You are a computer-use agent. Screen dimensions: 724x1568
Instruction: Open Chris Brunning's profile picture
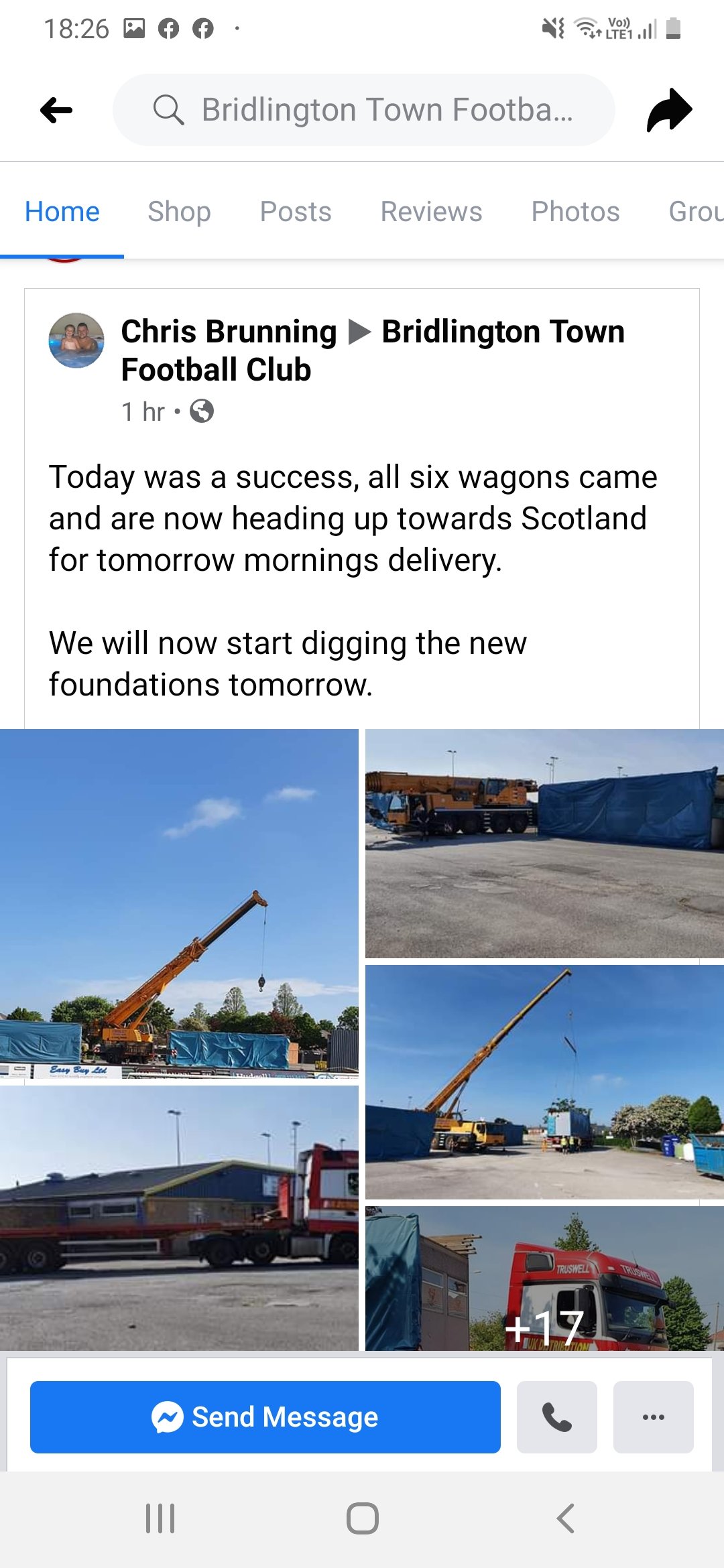76,340
